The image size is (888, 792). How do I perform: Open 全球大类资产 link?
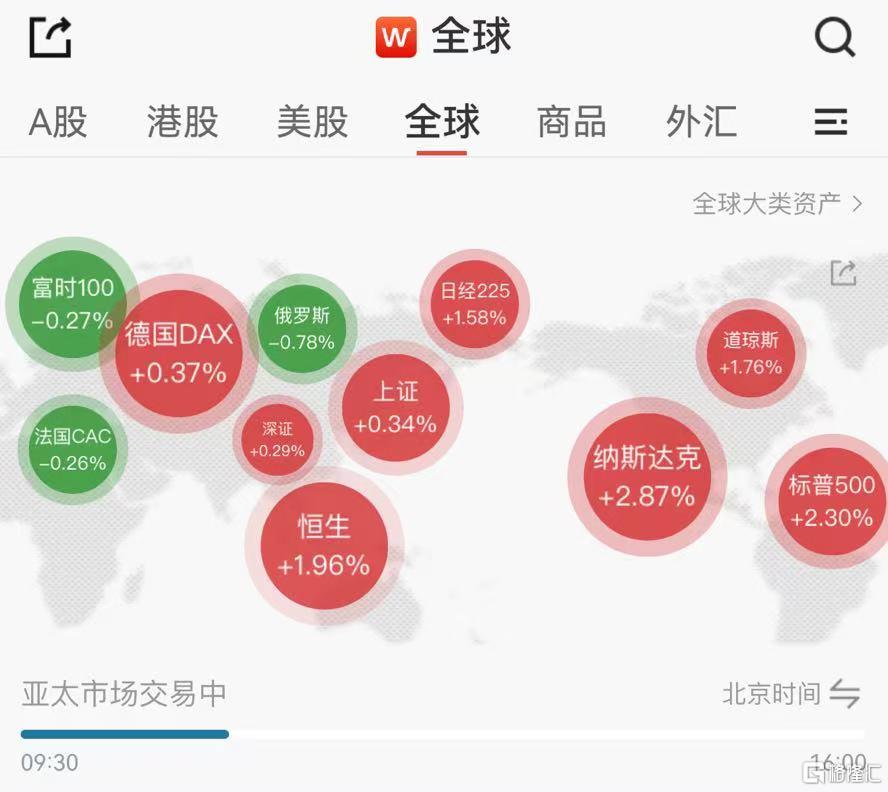click(x=776, y=204)
